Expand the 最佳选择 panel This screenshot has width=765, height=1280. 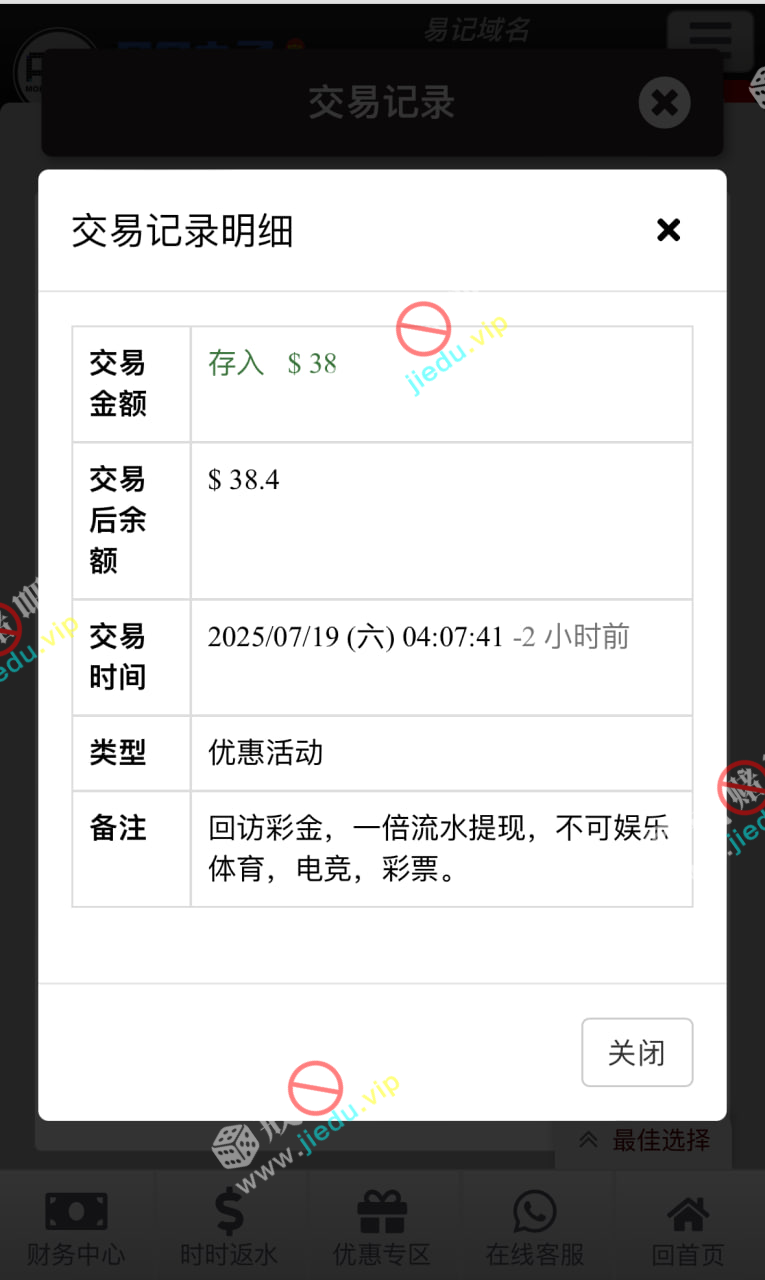coord(645,1140)
